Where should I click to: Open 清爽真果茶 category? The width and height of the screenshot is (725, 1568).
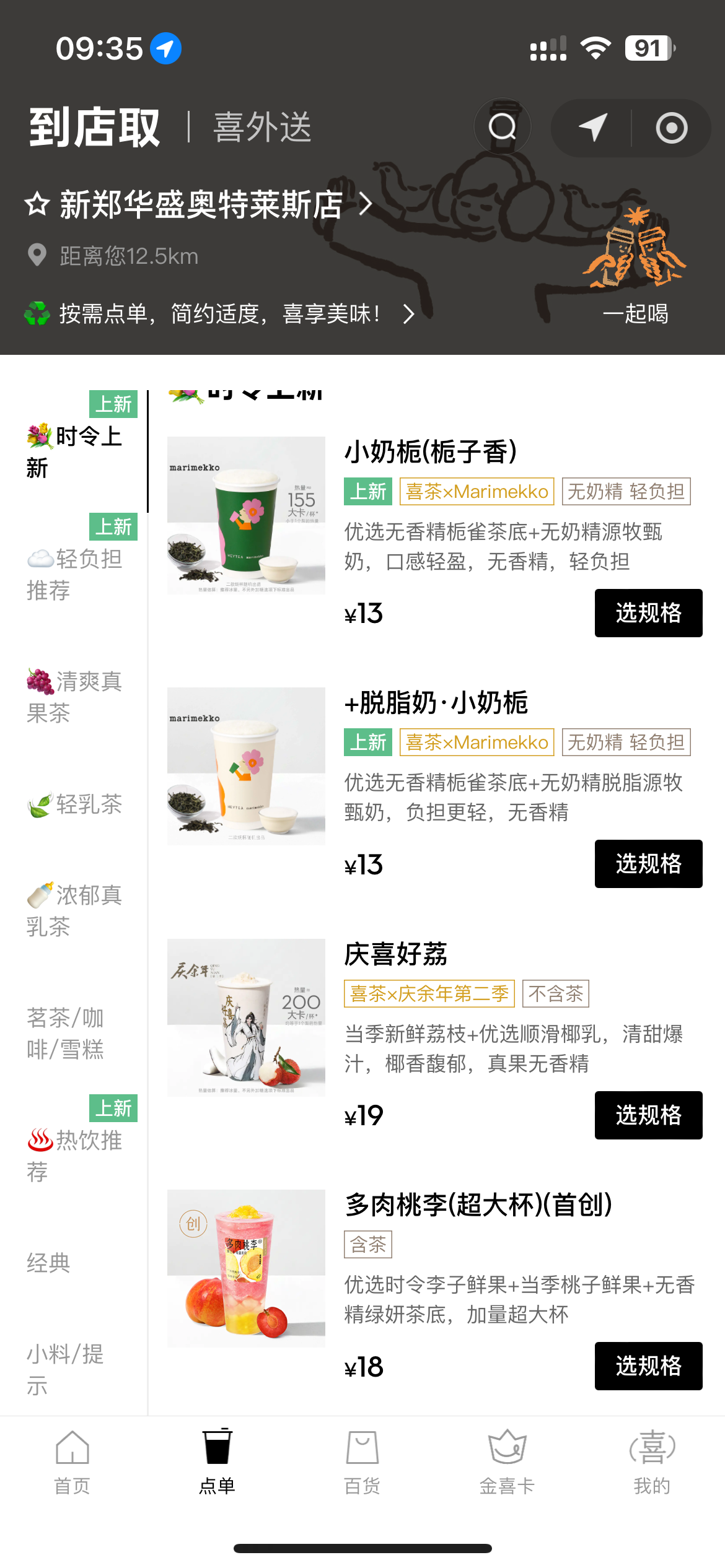74,697
